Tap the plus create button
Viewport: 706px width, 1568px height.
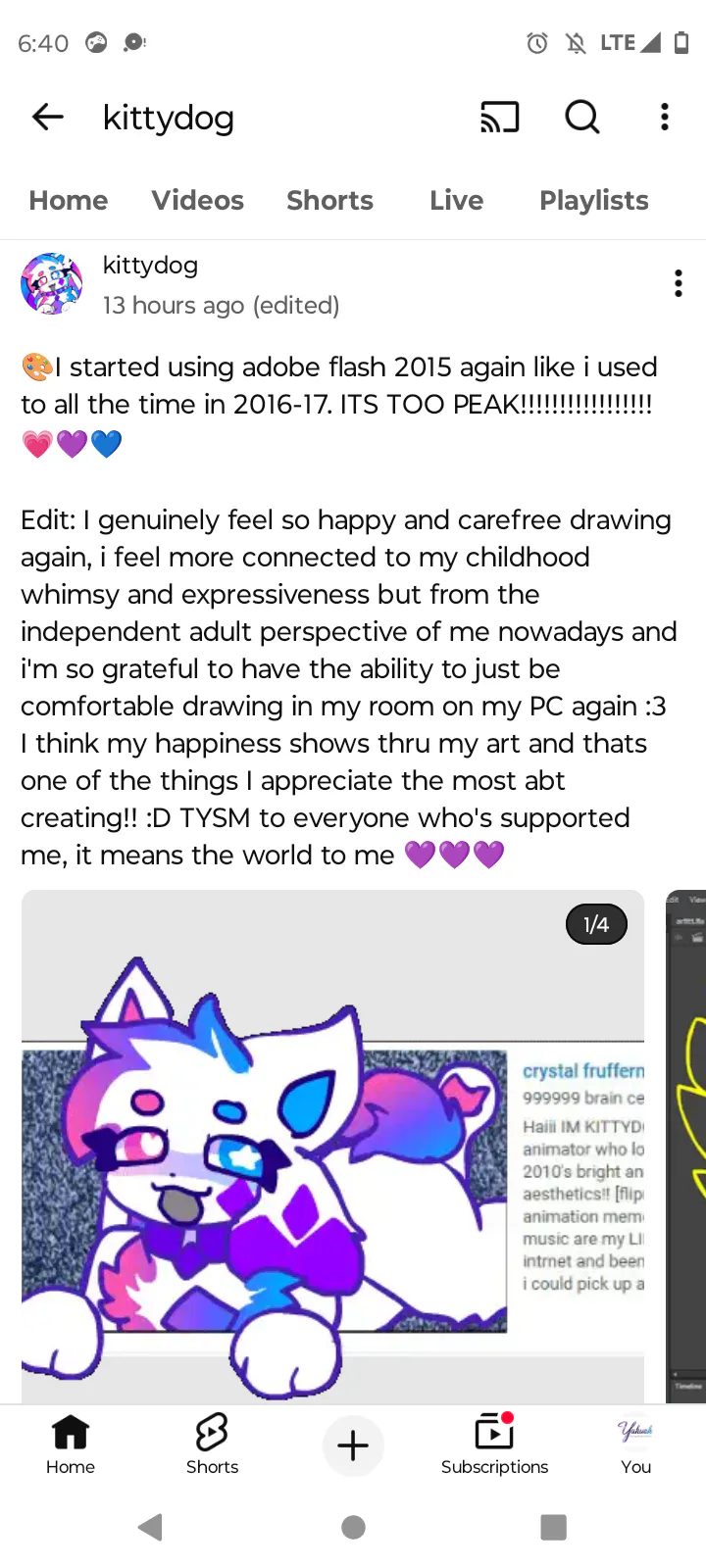click(x=353, y=1445)
